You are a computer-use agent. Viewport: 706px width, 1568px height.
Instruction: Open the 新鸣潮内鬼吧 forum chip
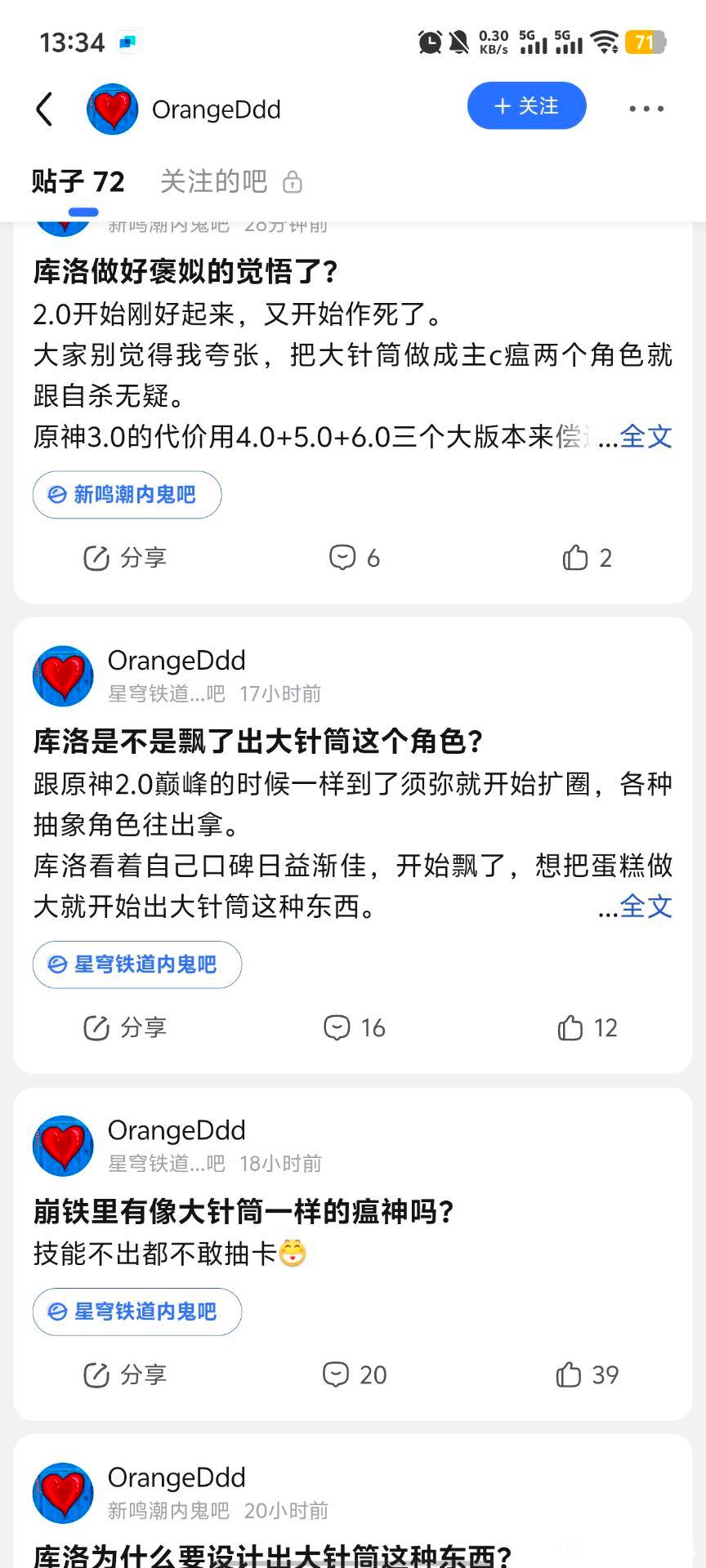[127, 495]
